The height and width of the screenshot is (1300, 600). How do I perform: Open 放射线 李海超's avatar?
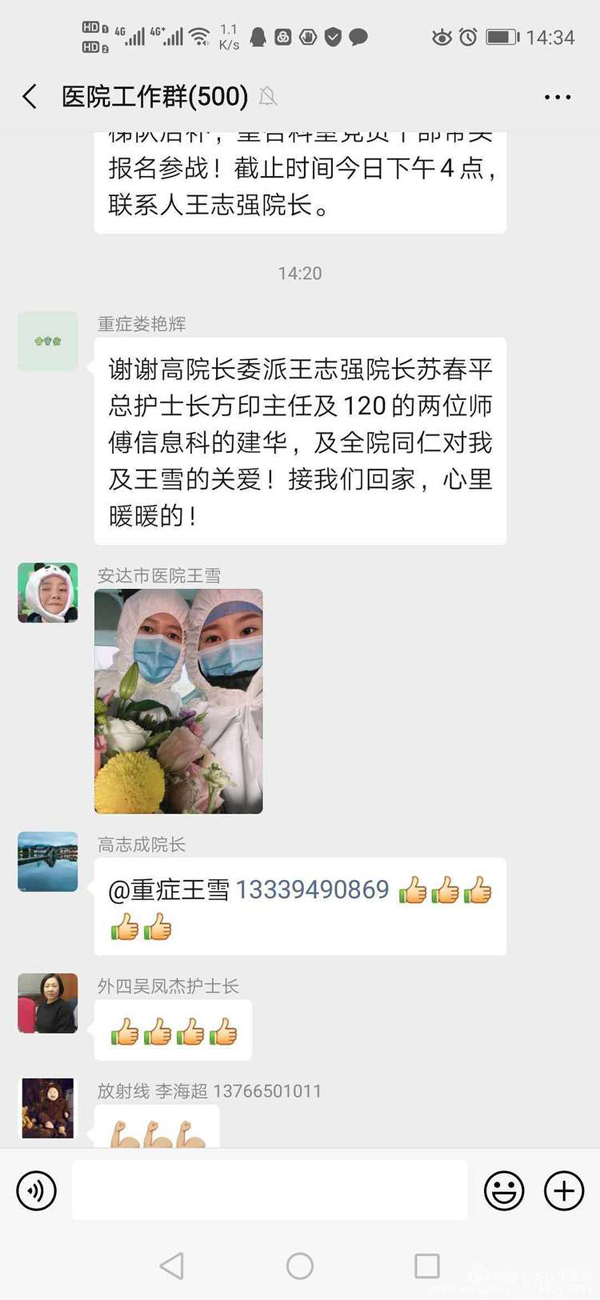(x=47, y=1107)
